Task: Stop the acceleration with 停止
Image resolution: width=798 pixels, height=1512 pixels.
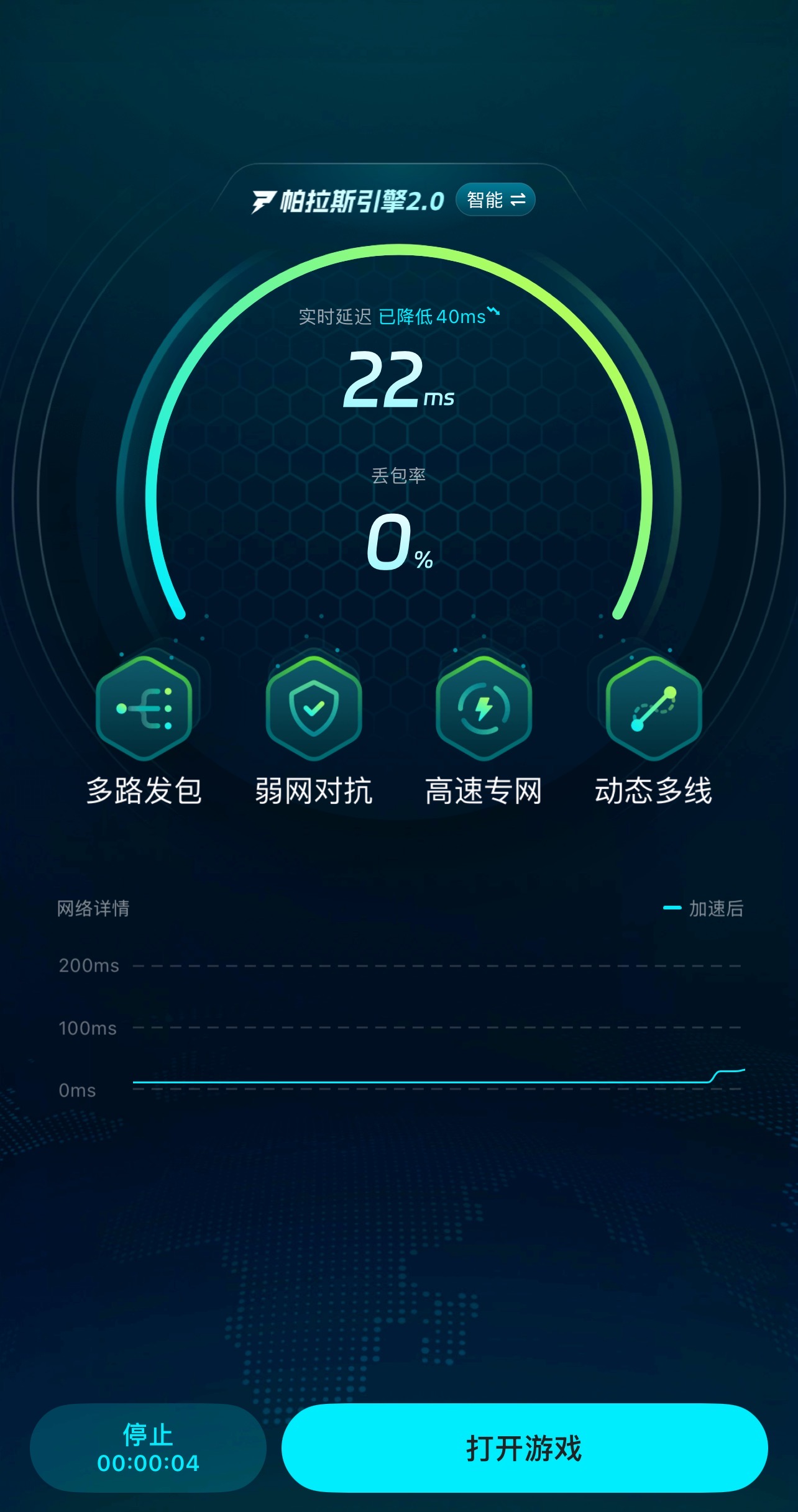Action: coord(148,1447)
